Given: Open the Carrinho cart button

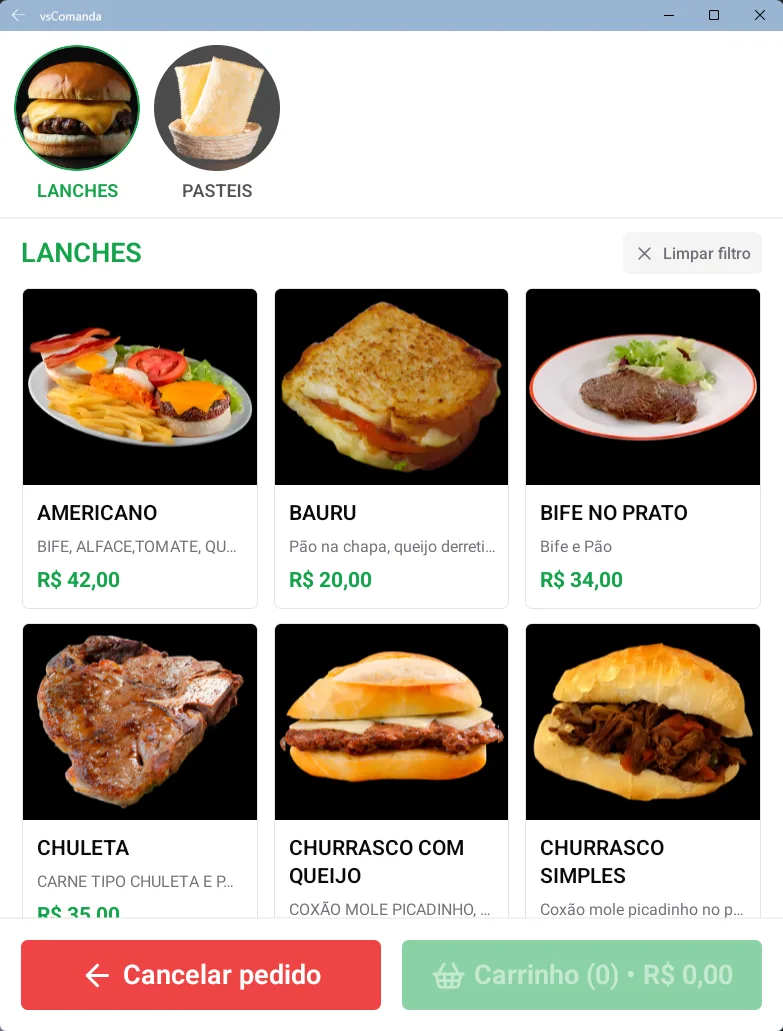Looking at the screenshot, I should (582, 975).
